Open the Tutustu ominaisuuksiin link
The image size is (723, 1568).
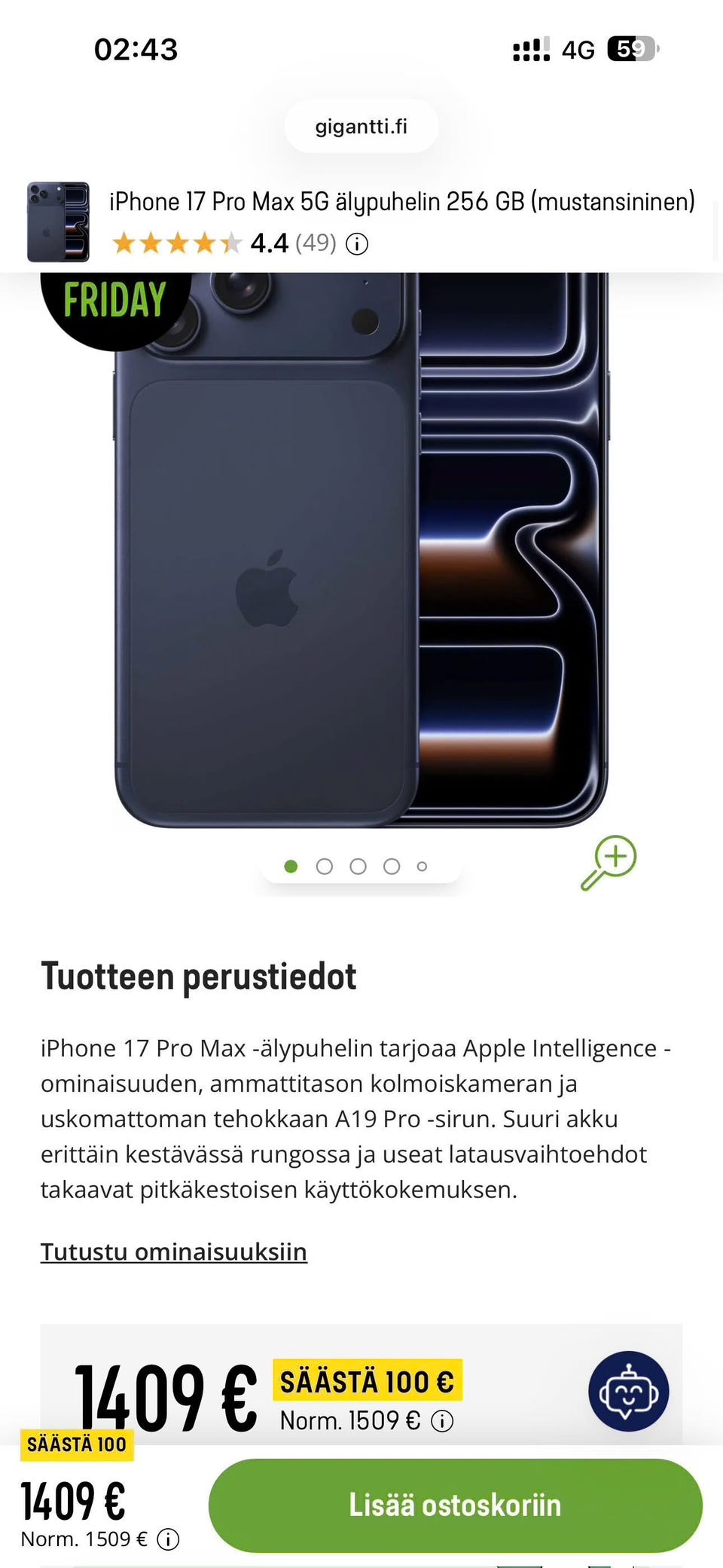pyautogui.click(x=174, y=1252)
